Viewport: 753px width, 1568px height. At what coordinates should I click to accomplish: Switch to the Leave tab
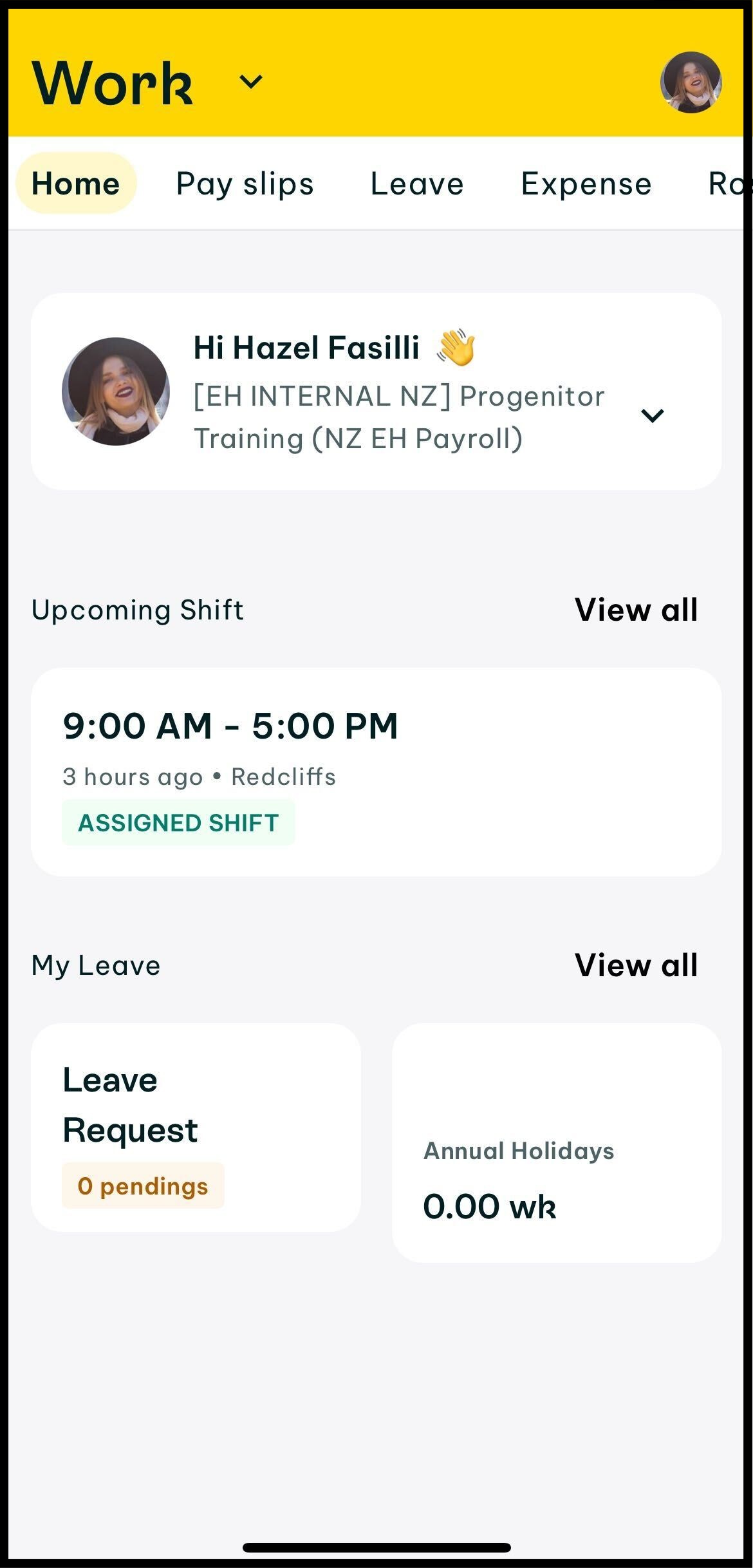tap(417, 184)
